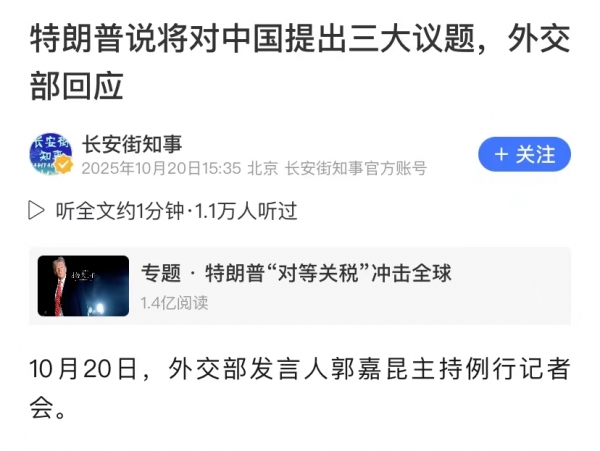Open 长安街知事 profile avatar
Viewport: 600px width, 451px height.
[51, 155]
